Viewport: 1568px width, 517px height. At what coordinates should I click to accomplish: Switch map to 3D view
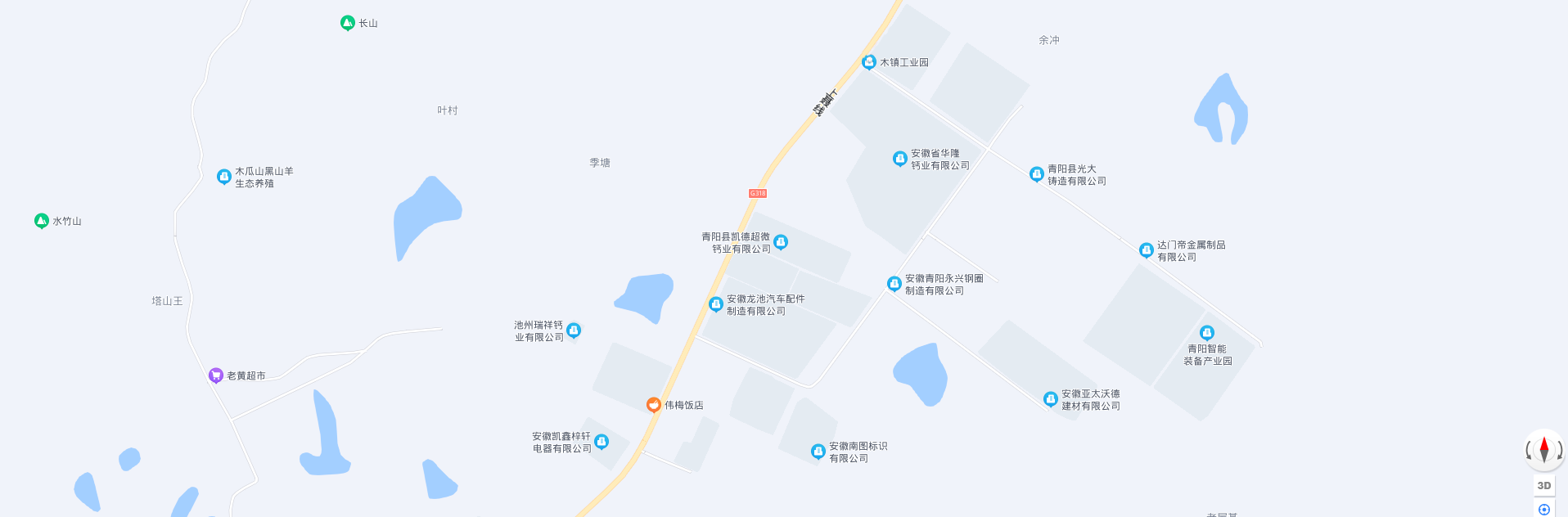1543,486
